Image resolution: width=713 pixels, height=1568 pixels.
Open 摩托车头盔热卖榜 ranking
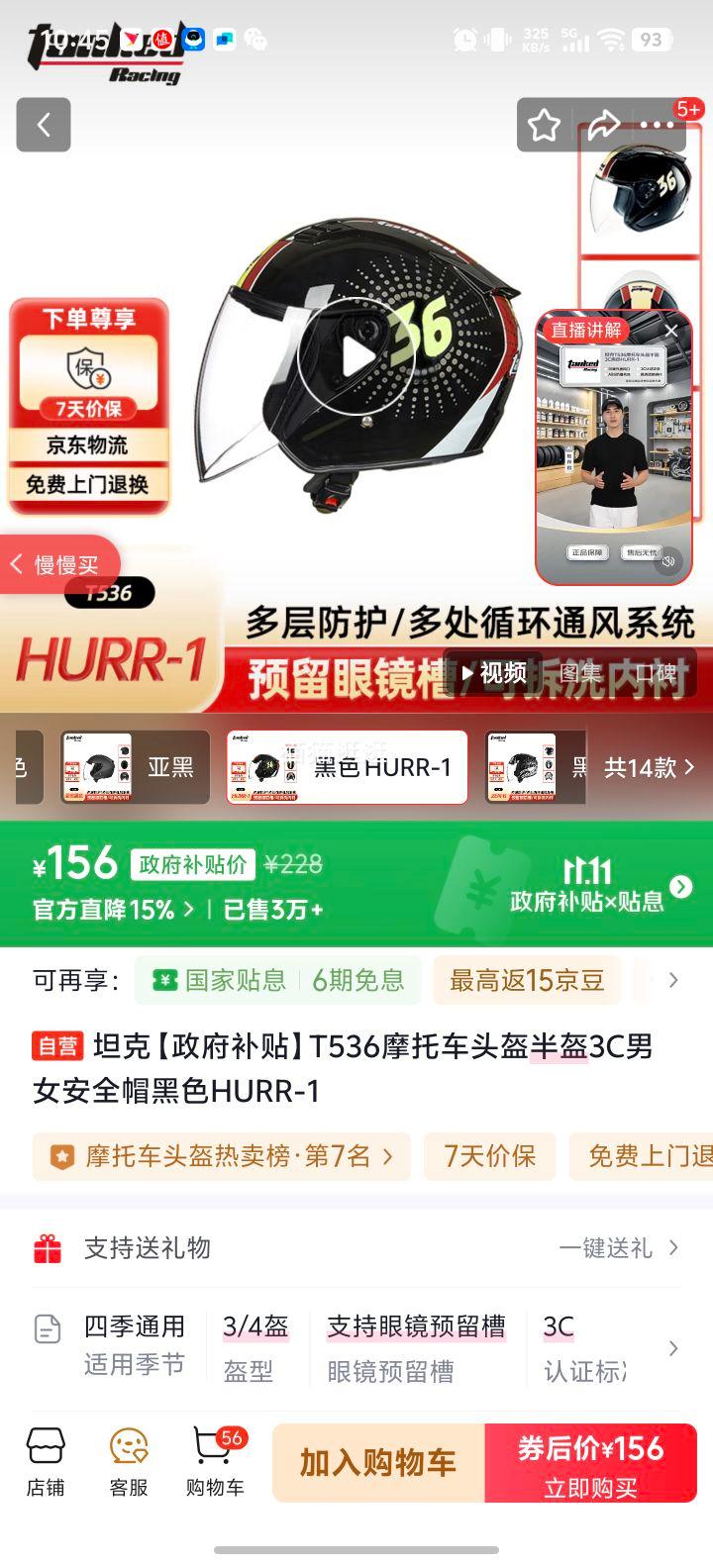[x=222, y=1156]
